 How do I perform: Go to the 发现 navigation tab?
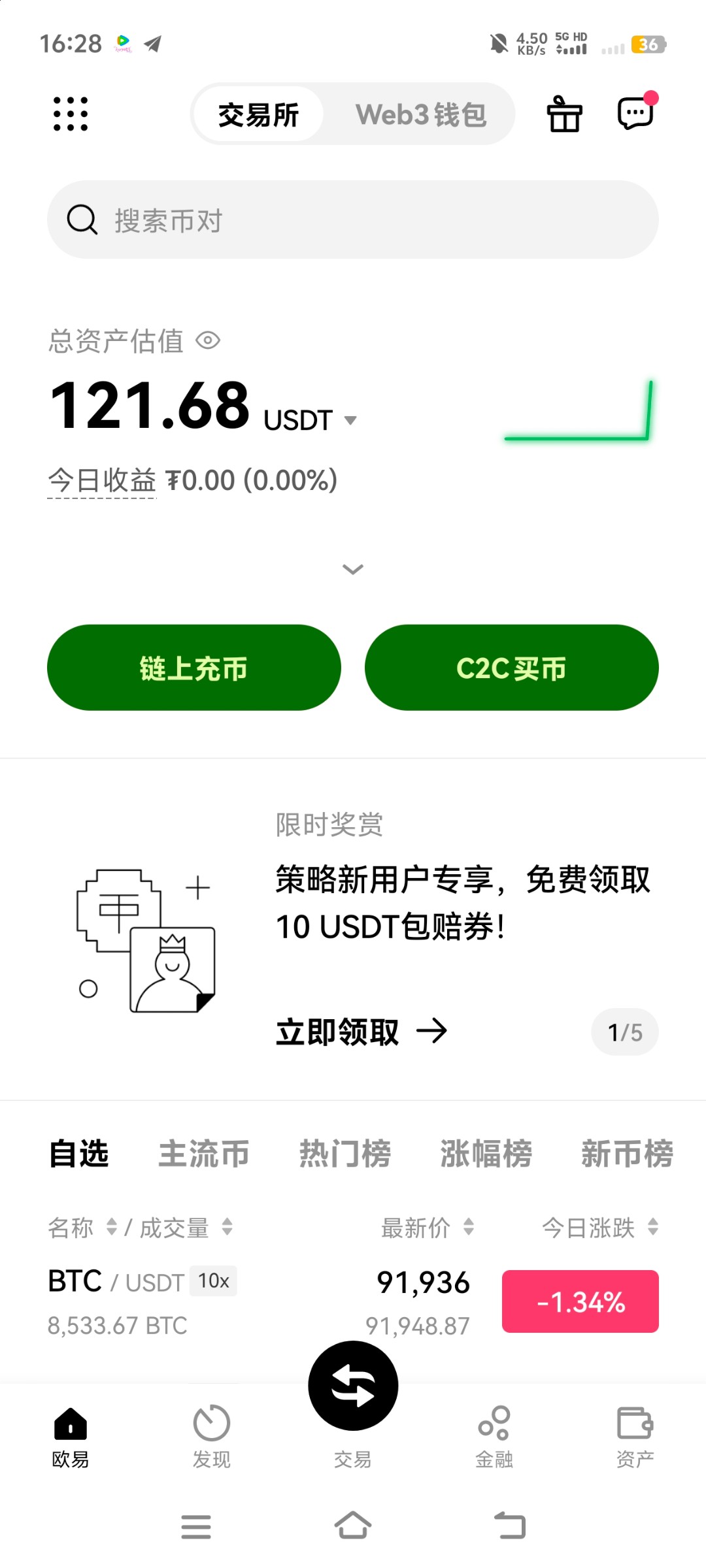(x=212, y=1435)
